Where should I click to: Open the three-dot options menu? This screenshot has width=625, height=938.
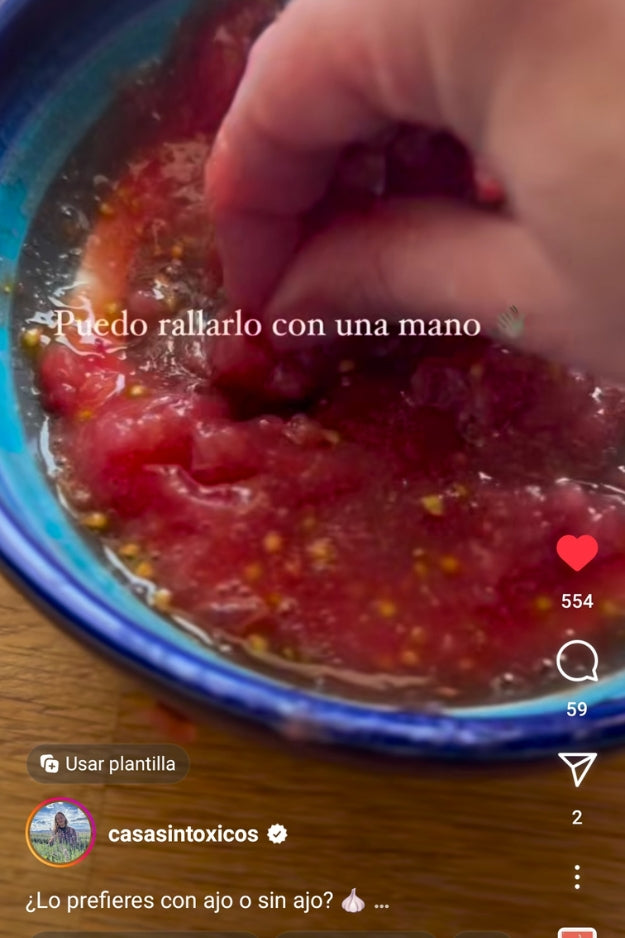tap(577, 877)
